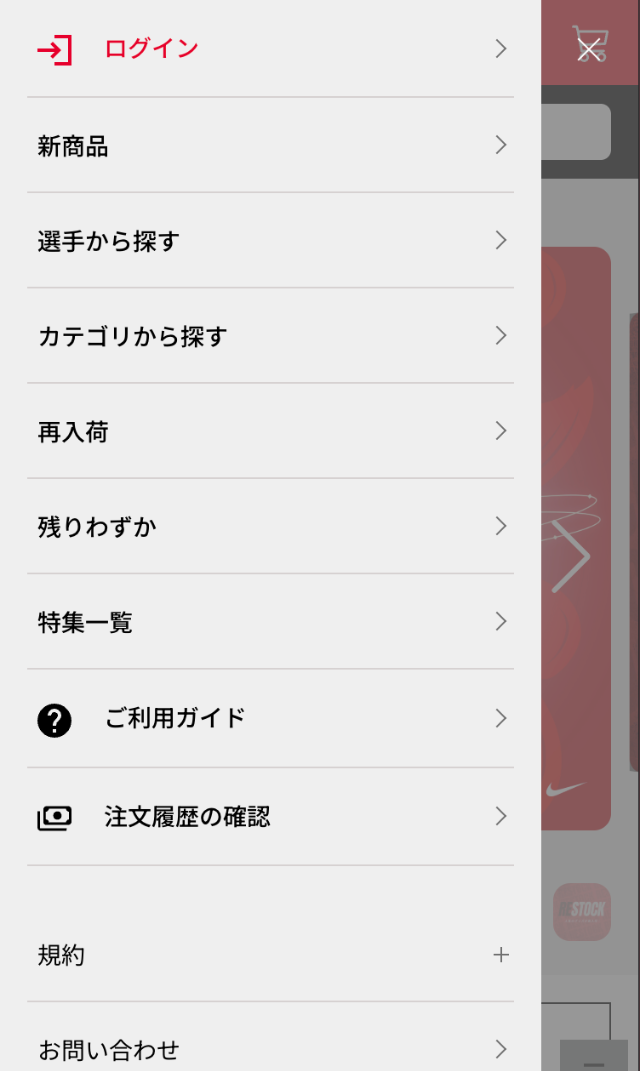Viewport: 640px width, 1071px height.
Task: Open the 再入荷 restock list
Action: click(270, 432)
